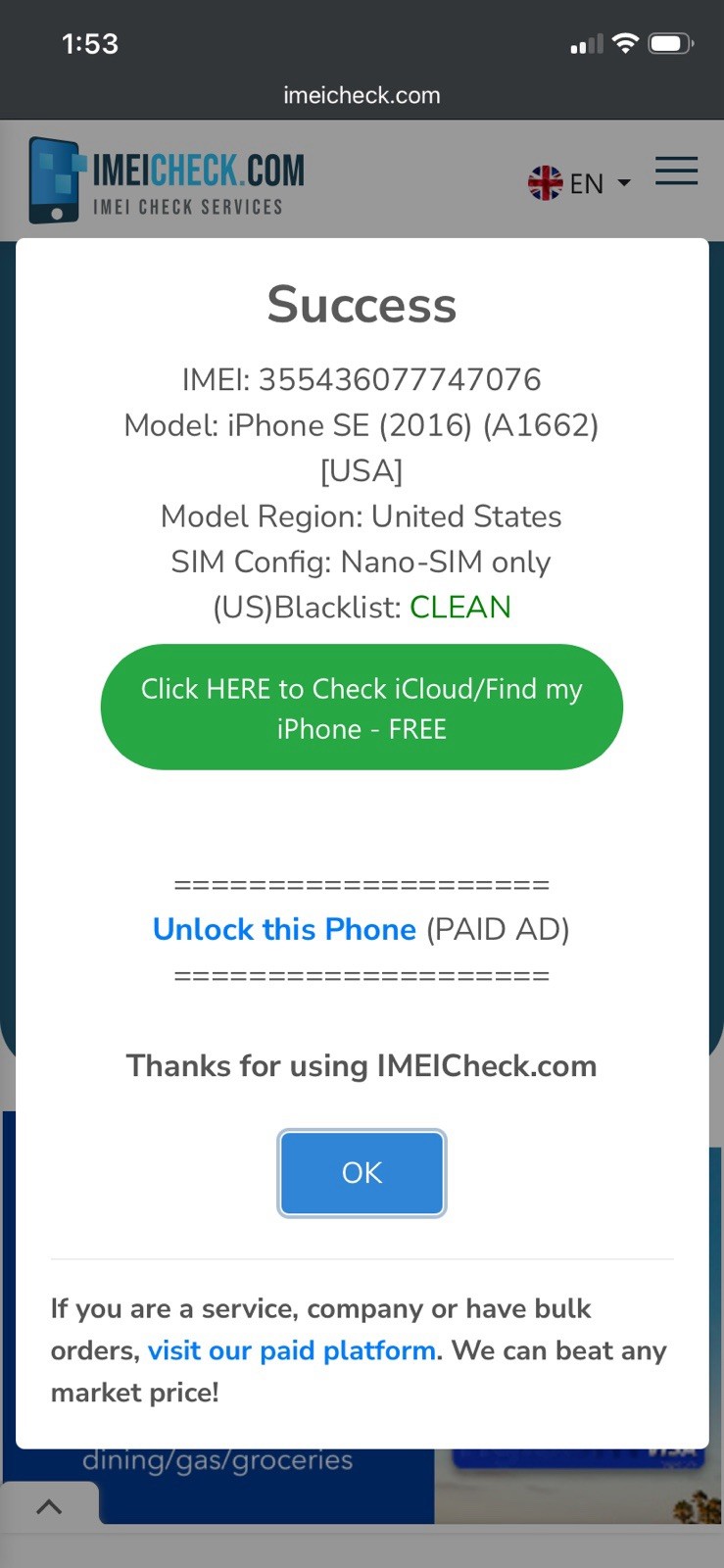Open the hamburger menu
This screenshot has width=724, height=1568.
pos(676,171)
